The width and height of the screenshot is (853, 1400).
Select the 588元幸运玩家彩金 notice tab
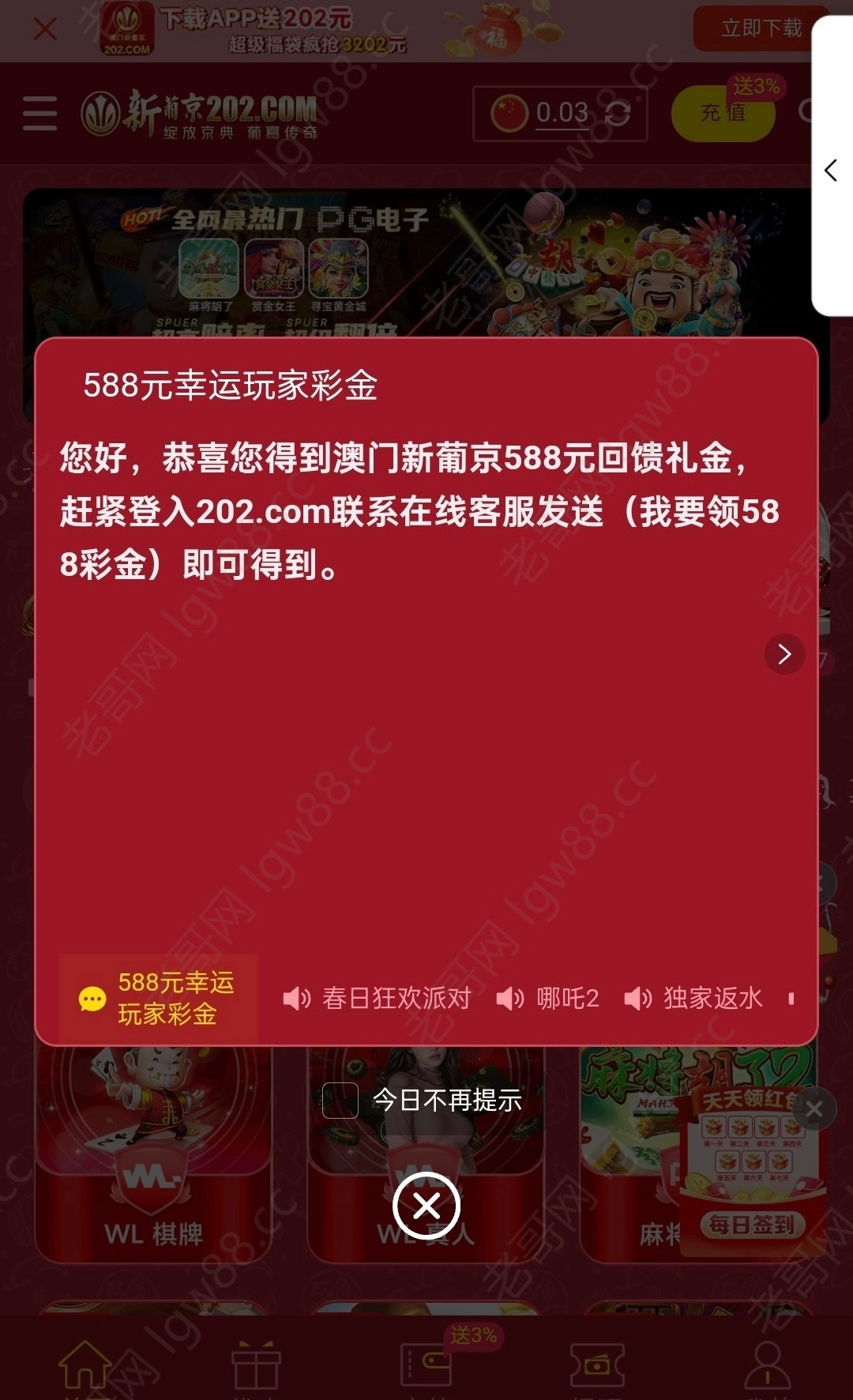pos(159,999)
